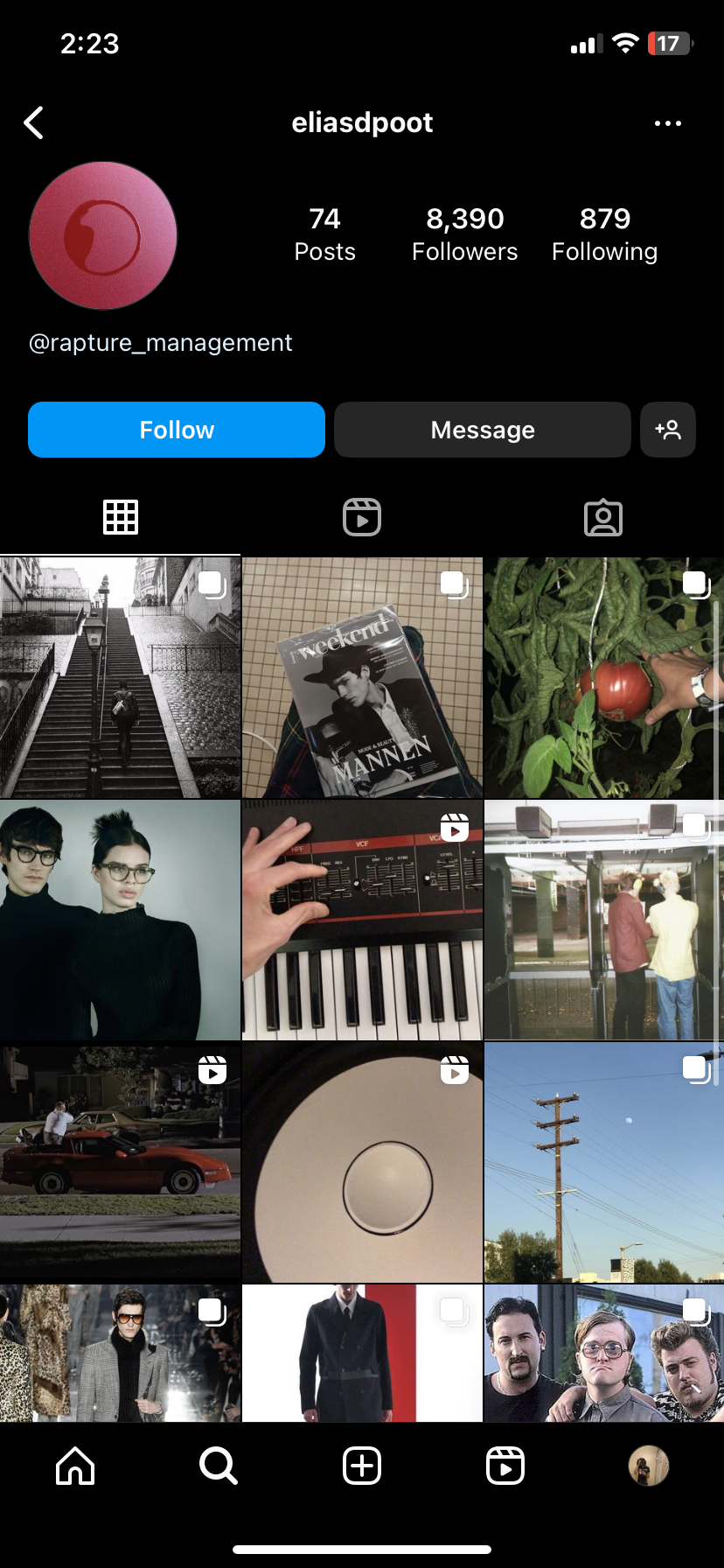The width and height of the screenshot is (724, 1568).
Task: Go back using the top-left arrow
Action: [34, 123]
